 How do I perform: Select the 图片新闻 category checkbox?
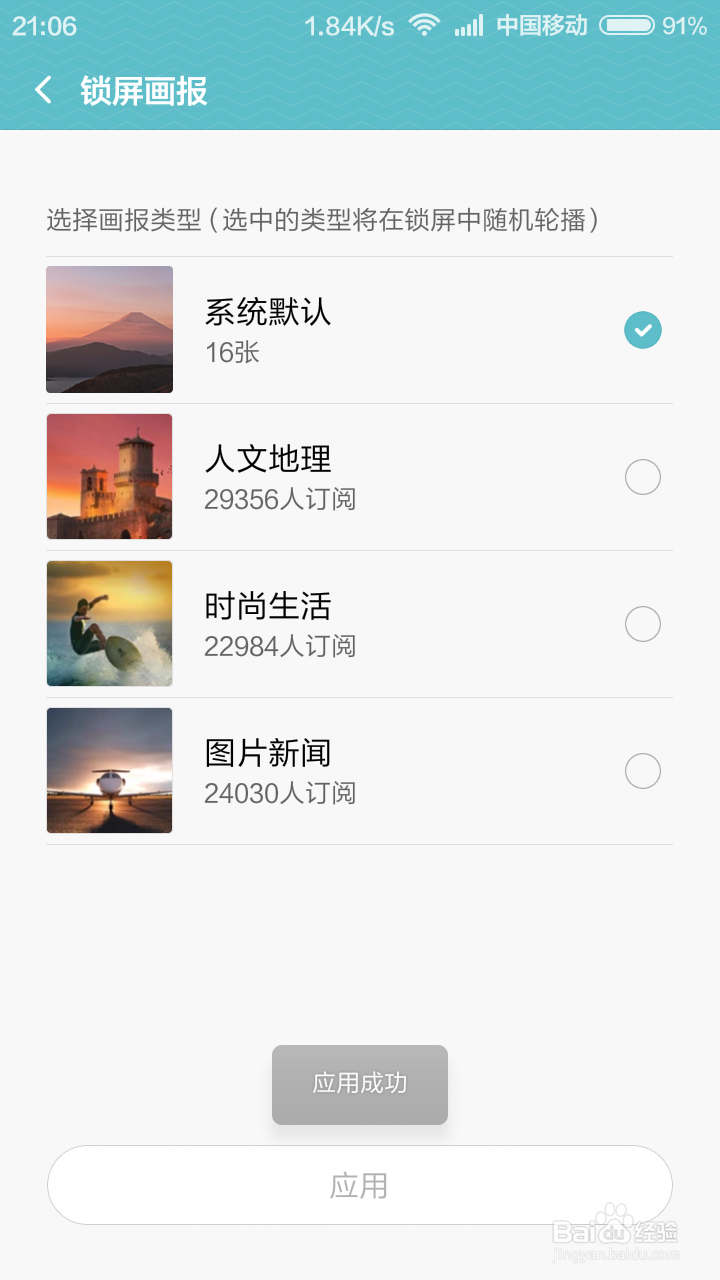click(643, 771)
